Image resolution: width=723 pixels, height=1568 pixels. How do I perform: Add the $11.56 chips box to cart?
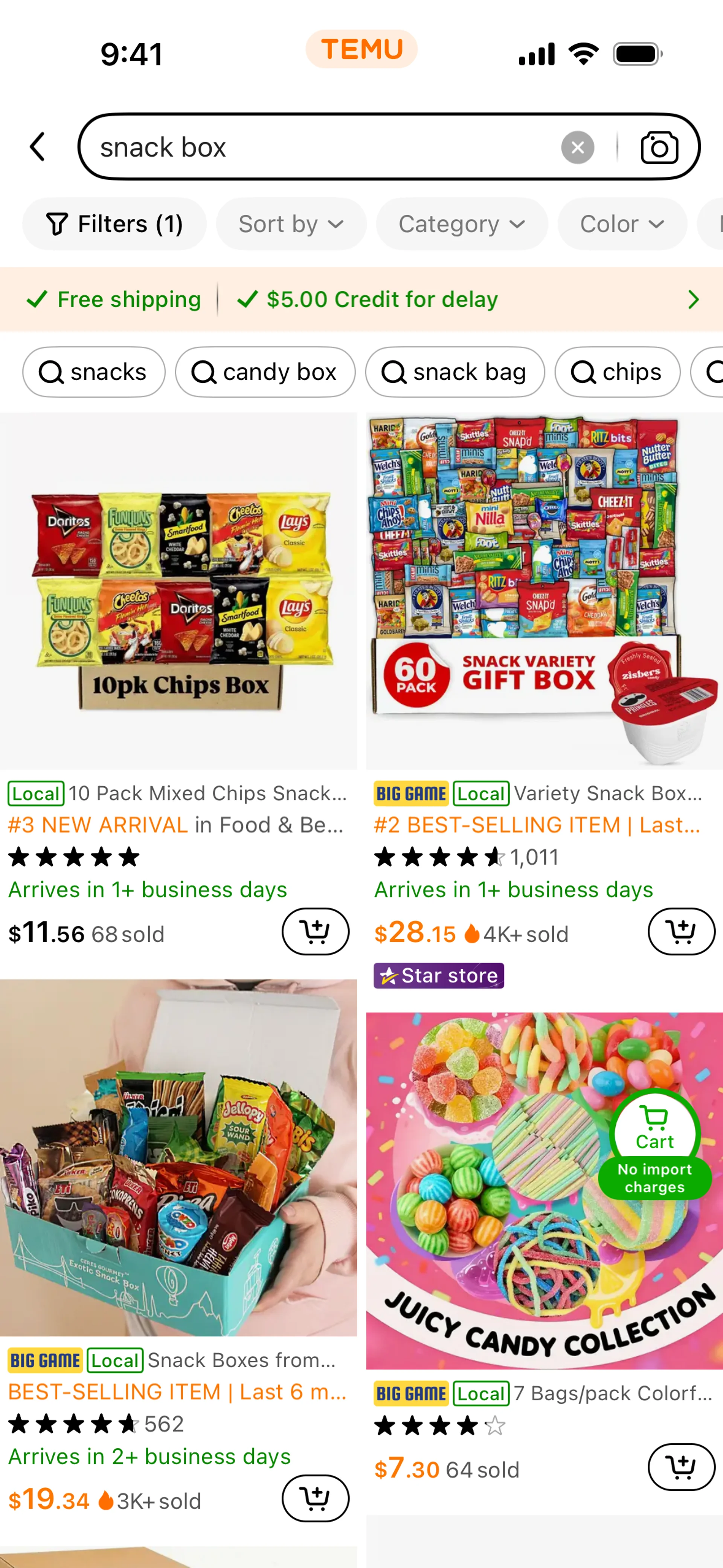click(315, 931)
